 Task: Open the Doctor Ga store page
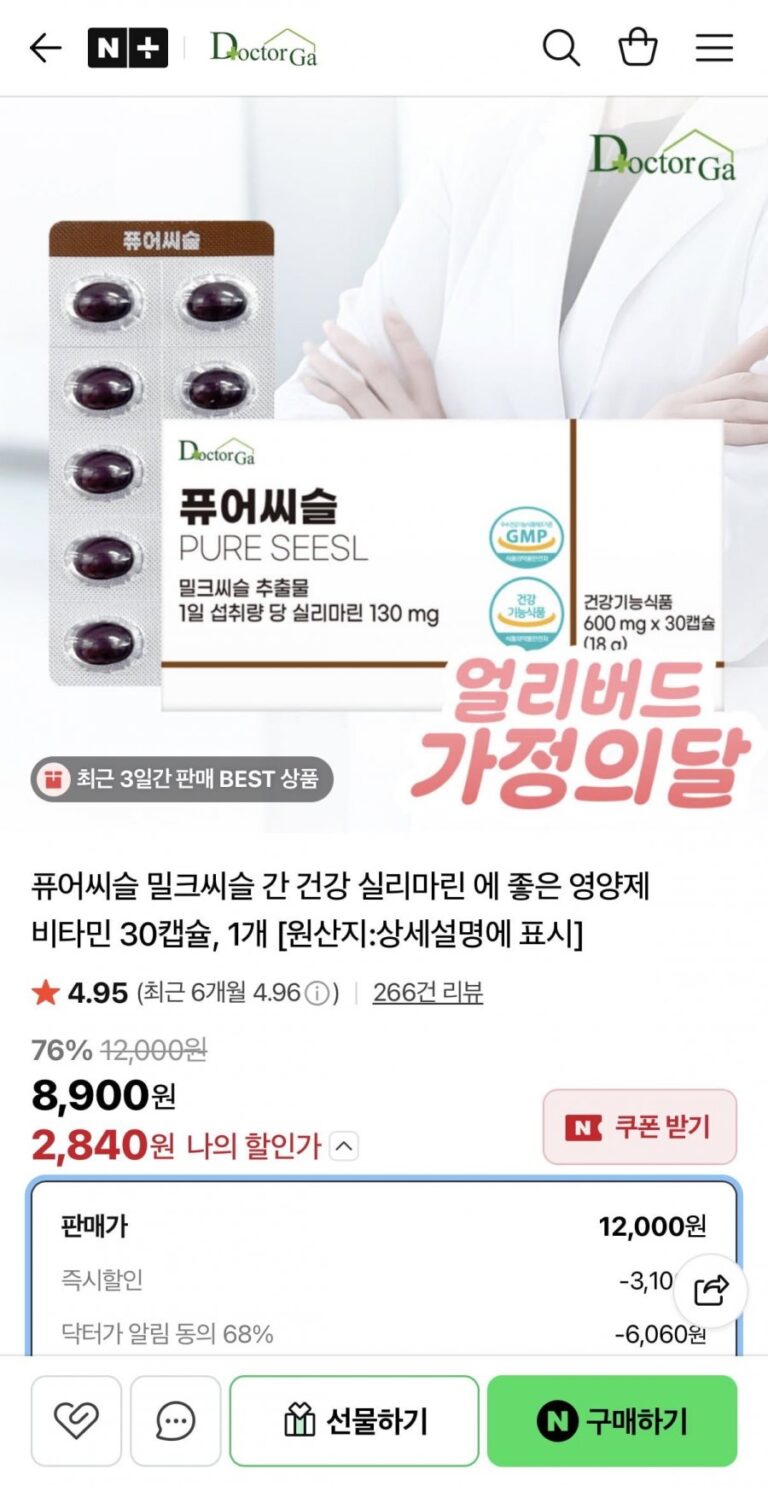click(x=263, y=48)
